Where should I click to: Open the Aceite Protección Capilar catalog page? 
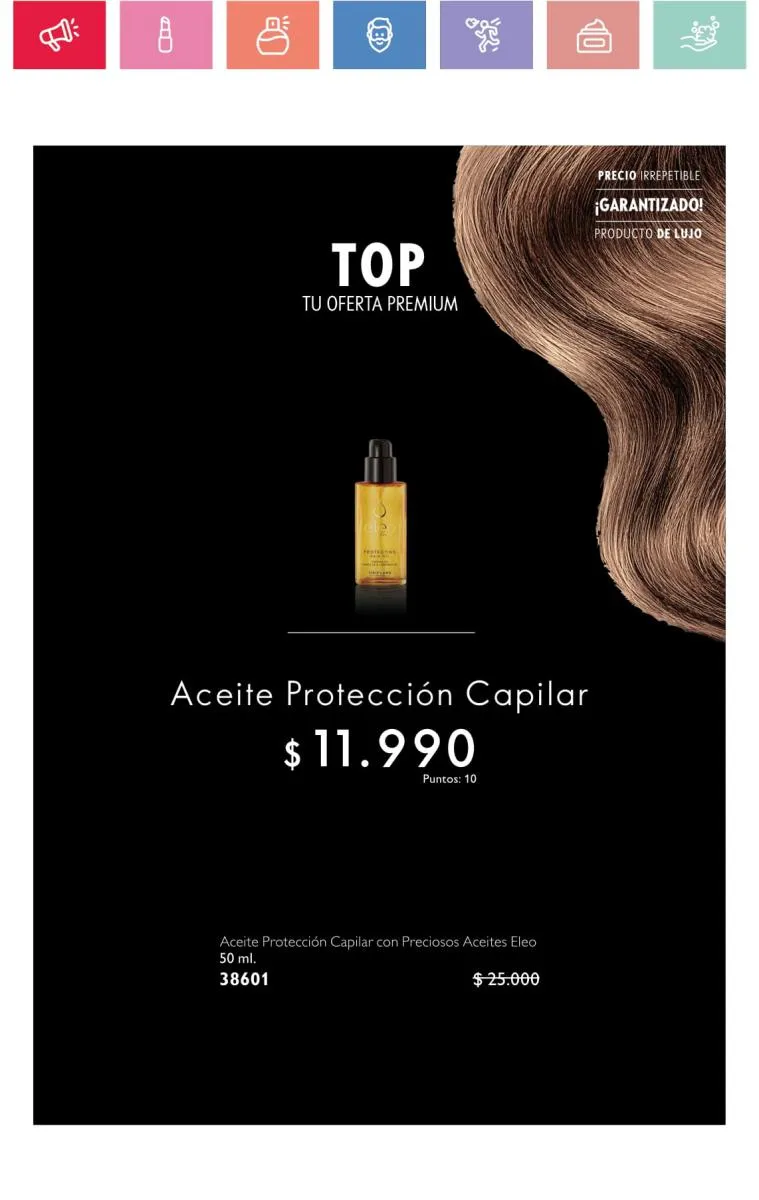click(379, 635)
